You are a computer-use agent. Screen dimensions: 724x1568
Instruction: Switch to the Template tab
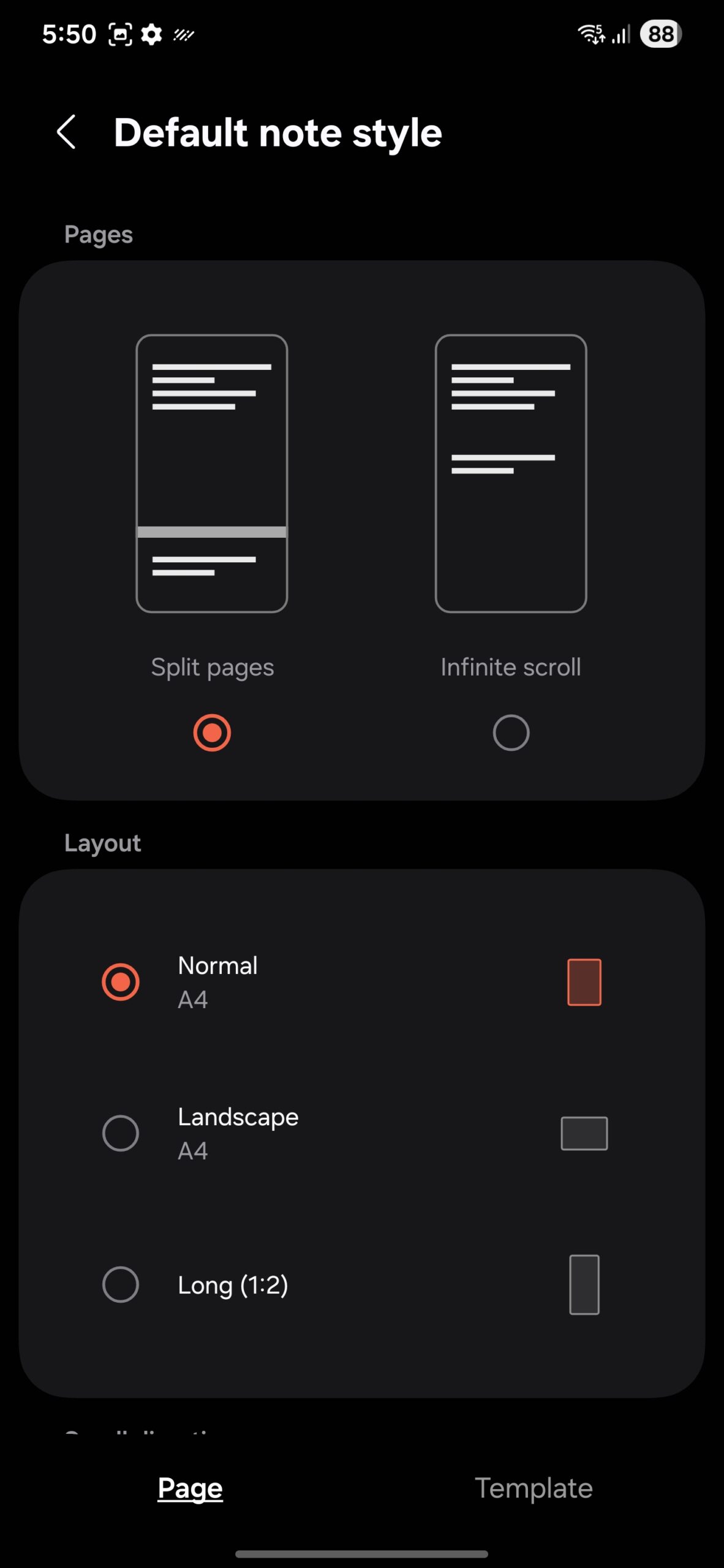534,1488
